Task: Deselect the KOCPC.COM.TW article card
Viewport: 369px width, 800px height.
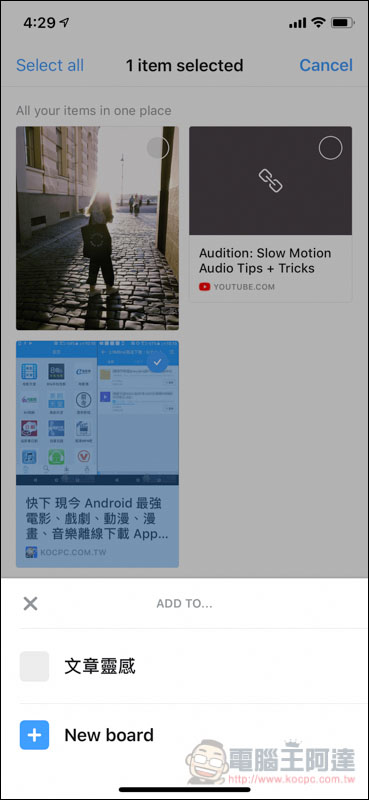Action: coord(97,454)
